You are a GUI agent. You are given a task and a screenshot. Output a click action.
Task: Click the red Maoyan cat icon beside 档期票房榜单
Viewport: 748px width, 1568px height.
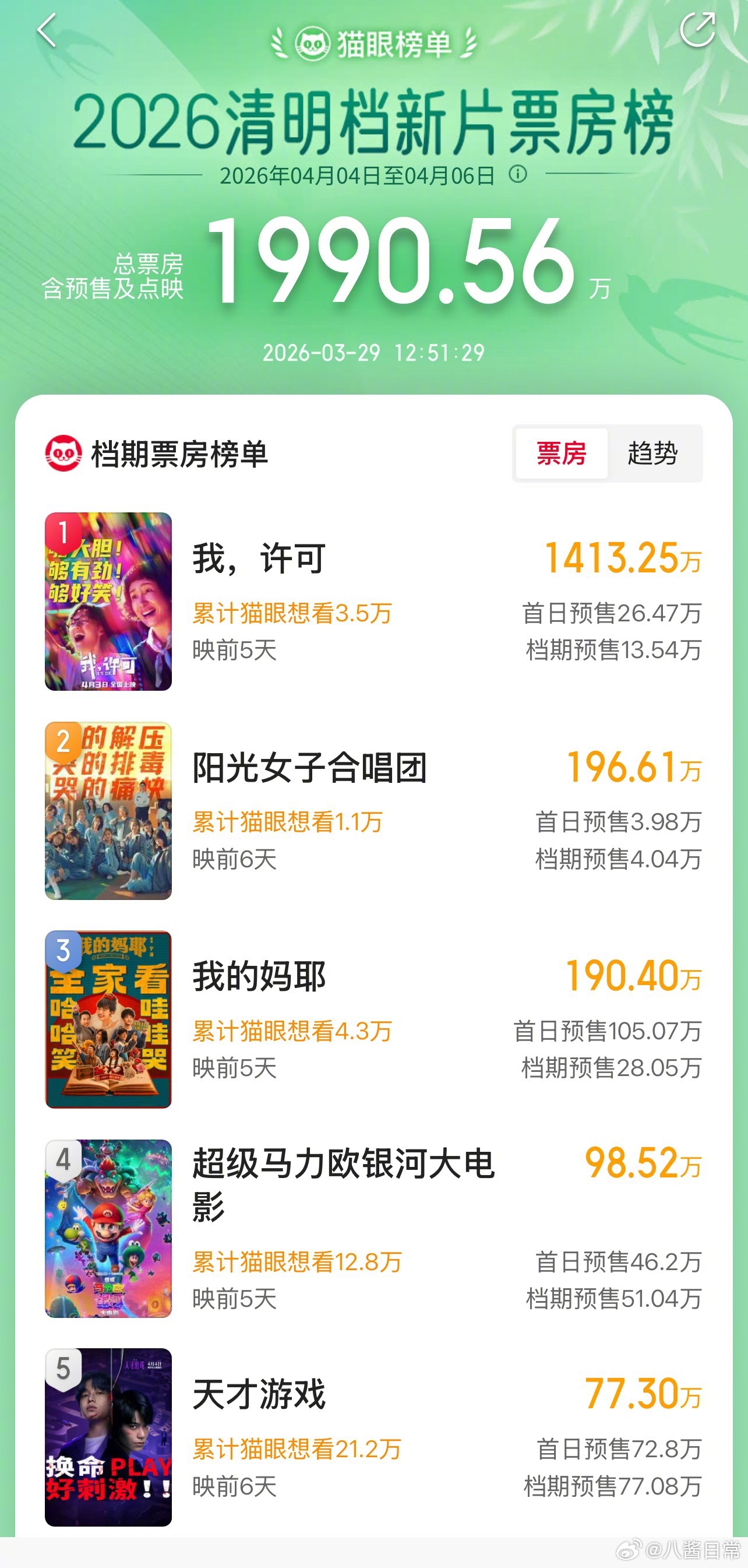(x=63, y=452)
